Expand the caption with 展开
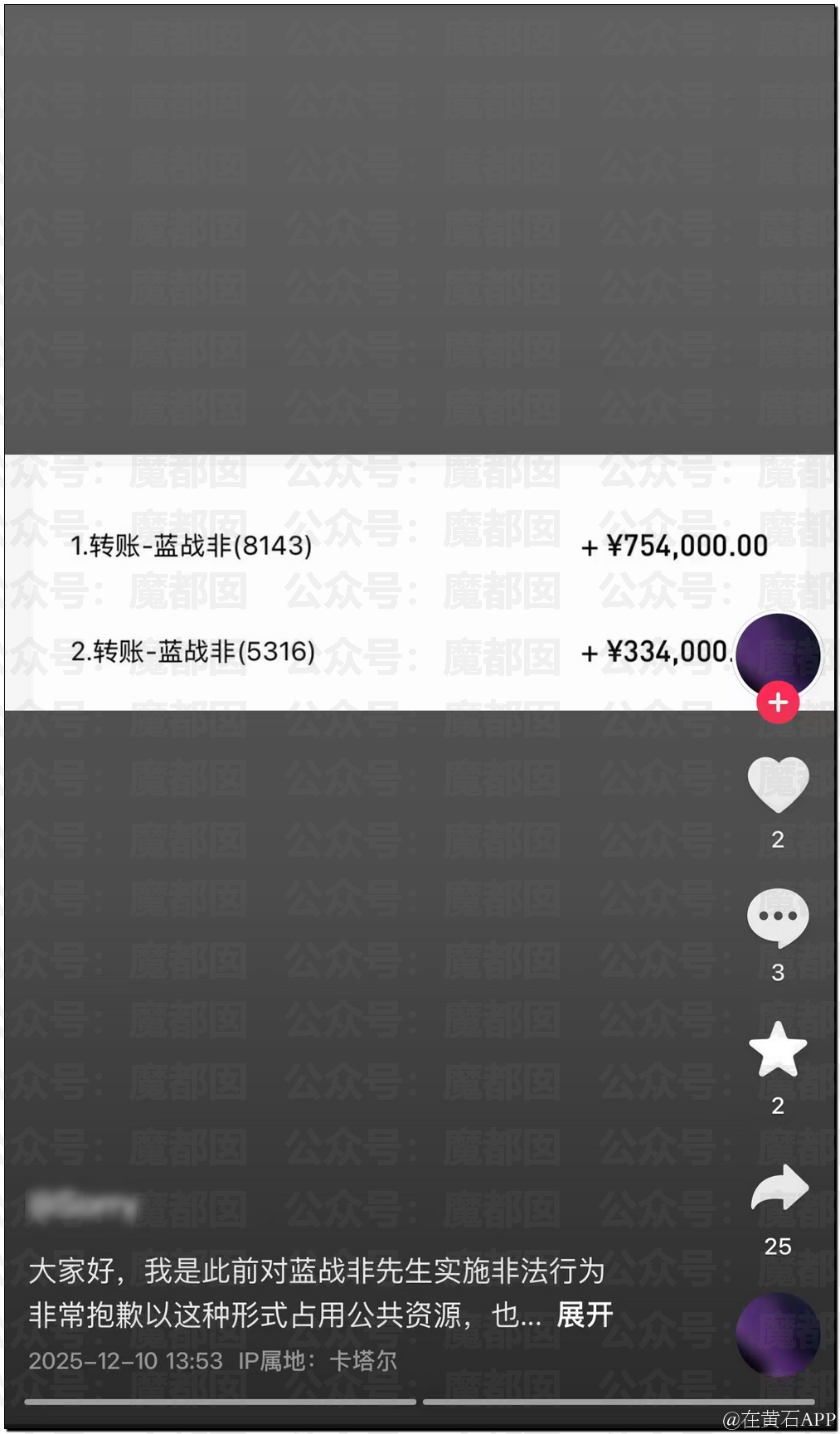The width and height of the screenshot is (840, 1434). point(585,1315)
